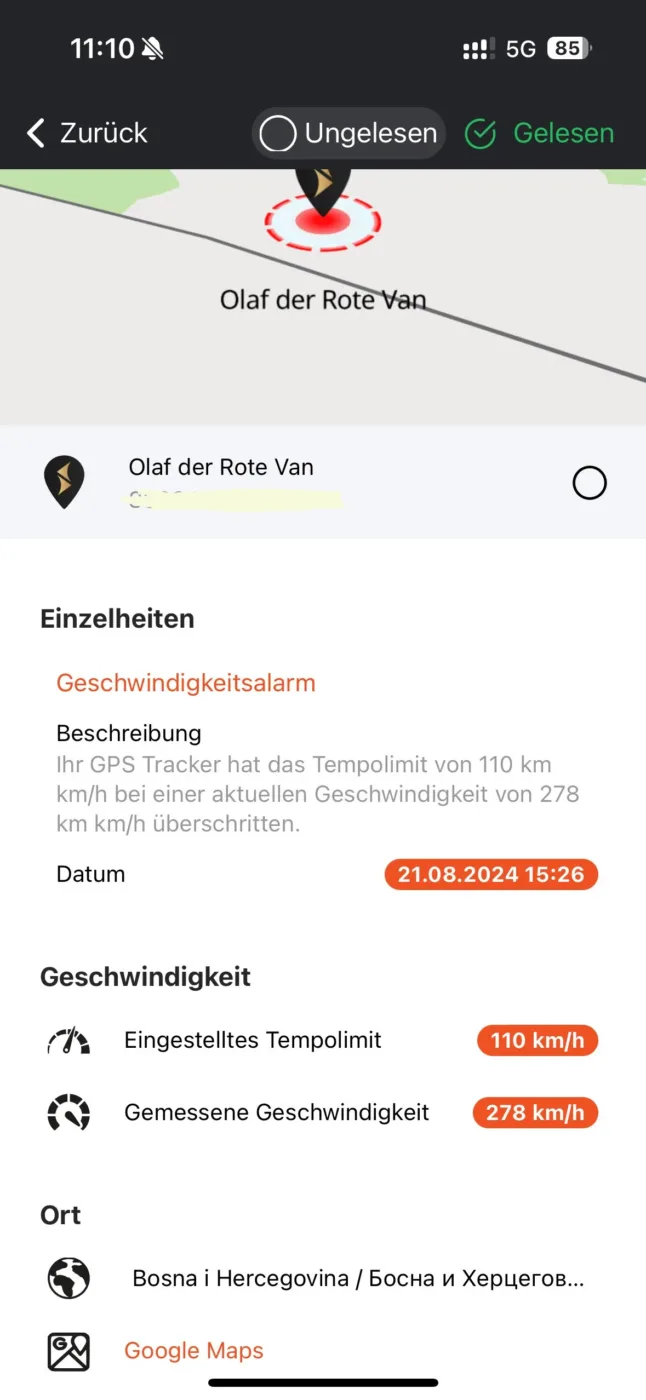Go back with Zurück

click(87, 133)
